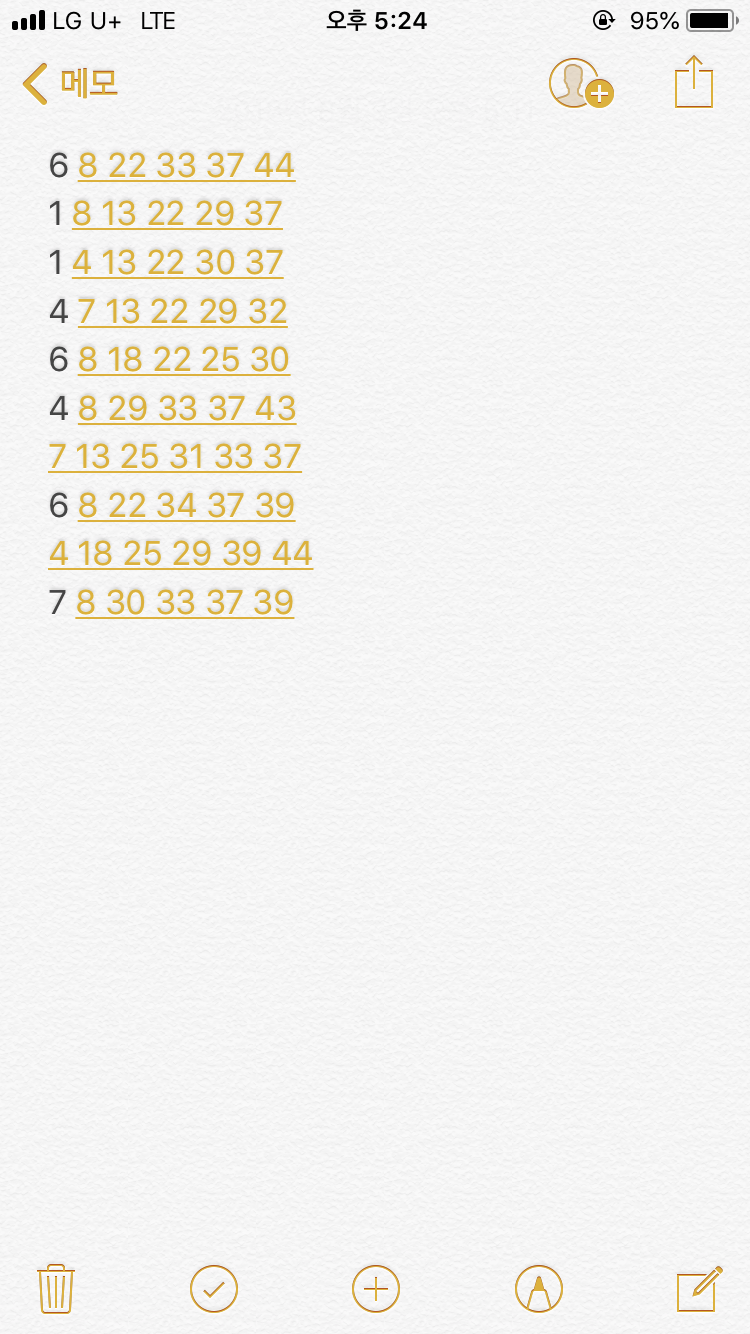This screenshot has height=1334, width=750.
Task: Select the link 8 22 34 37 39
Action: (186, 505)
